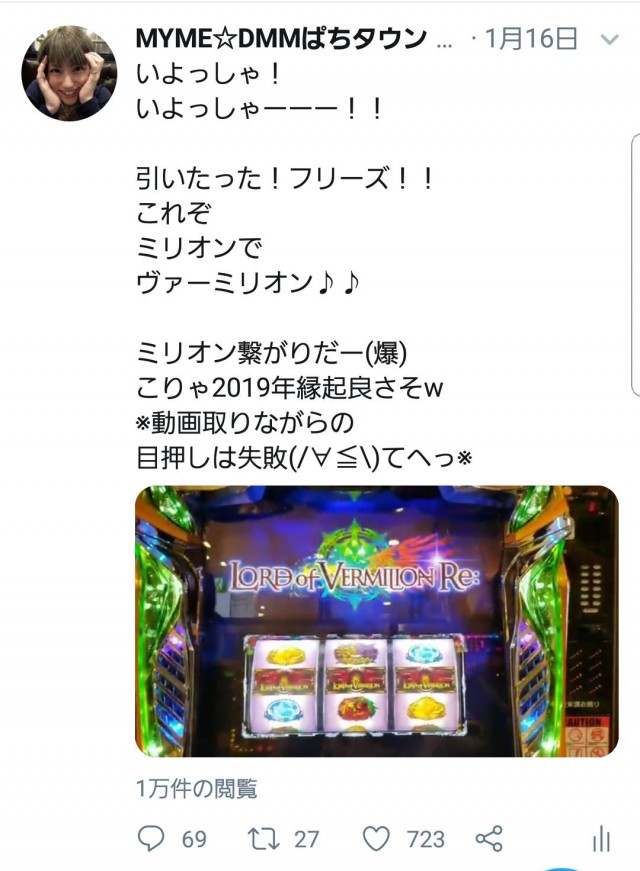Image resolution: width=640 pixels, height=871 pixels.
Task: Reply to the tweet with 69 comments
Action: pos(151,838)
